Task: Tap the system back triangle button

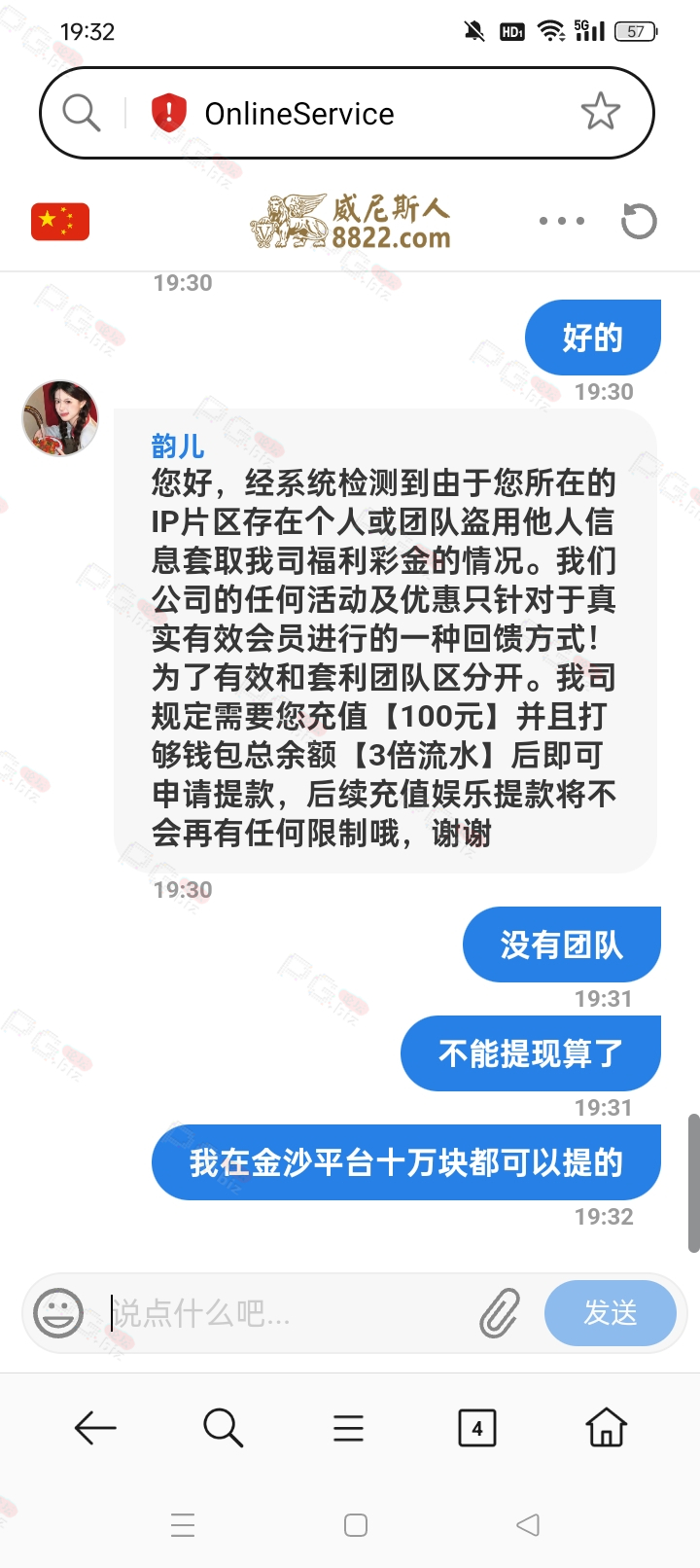Action: 528,1525
